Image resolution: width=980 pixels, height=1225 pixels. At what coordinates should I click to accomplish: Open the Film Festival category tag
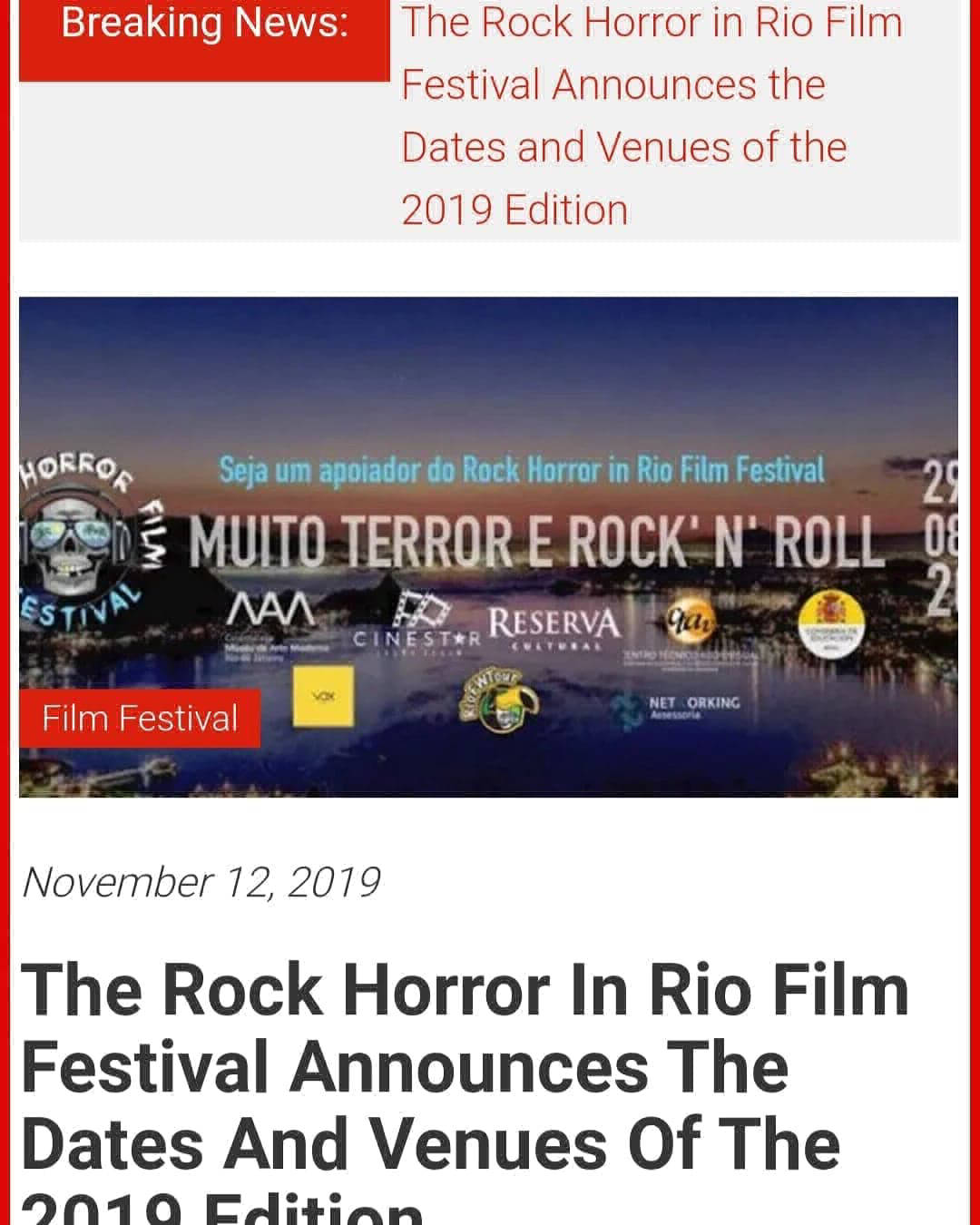[x=140, y=719]
